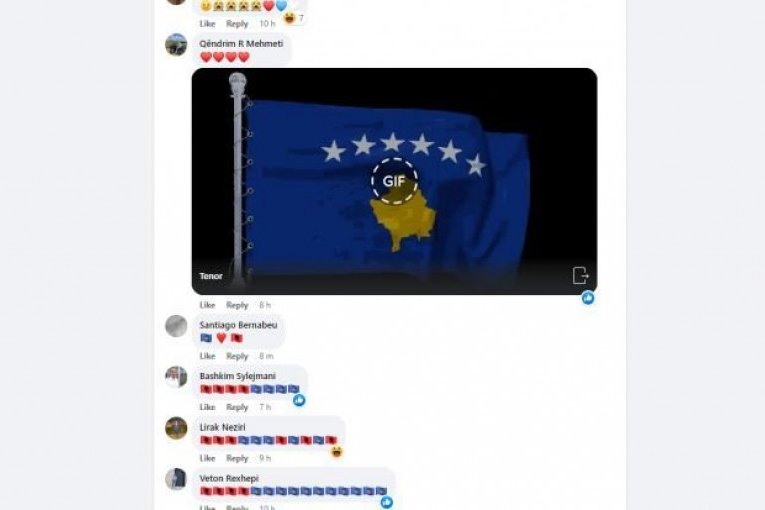
Task: Open the share icon on the GIF
Action: 580,275
